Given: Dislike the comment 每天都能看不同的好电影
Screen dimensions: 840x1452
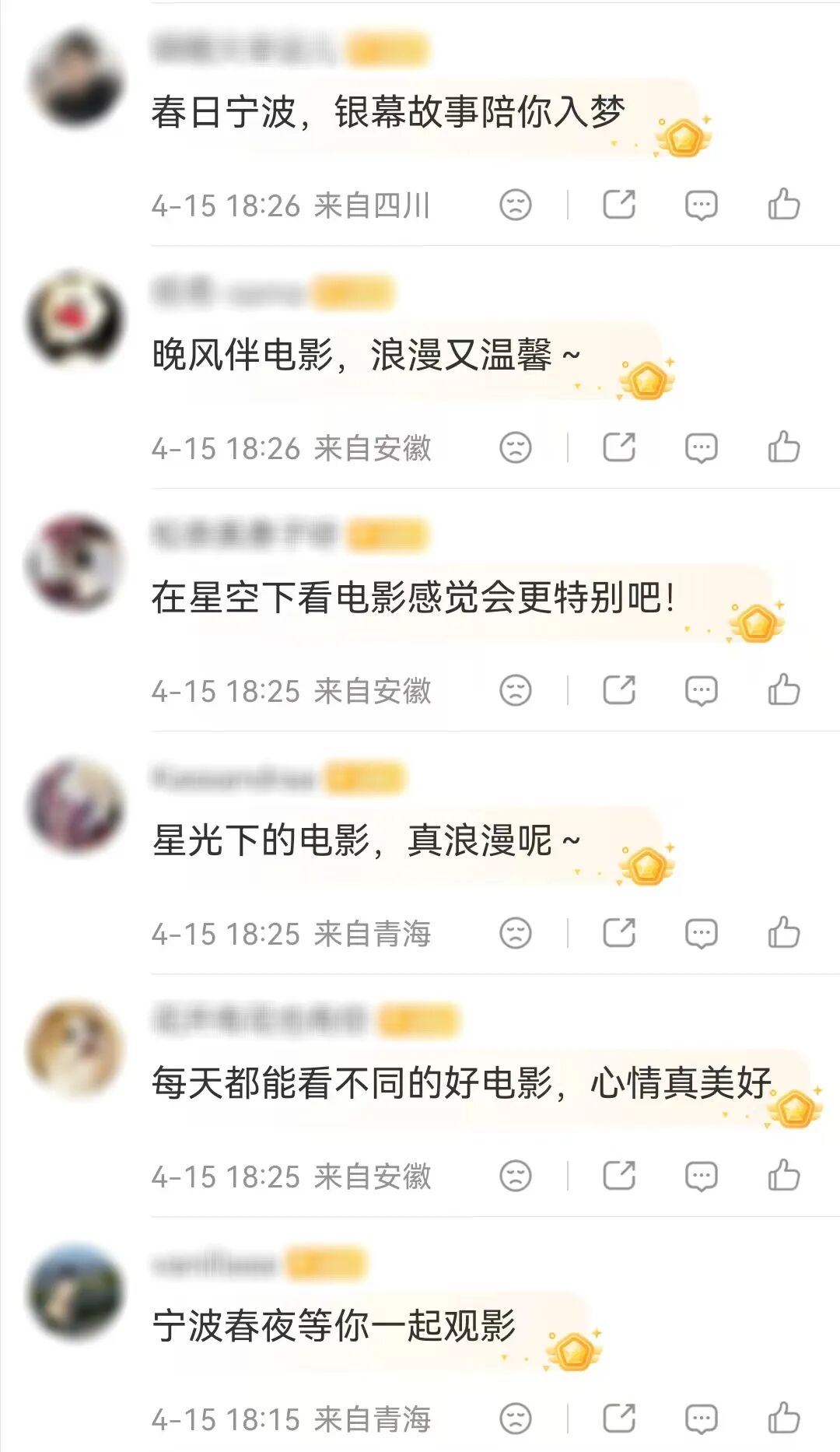Looking at the screenshot, I should click(x=515, y=1176).
